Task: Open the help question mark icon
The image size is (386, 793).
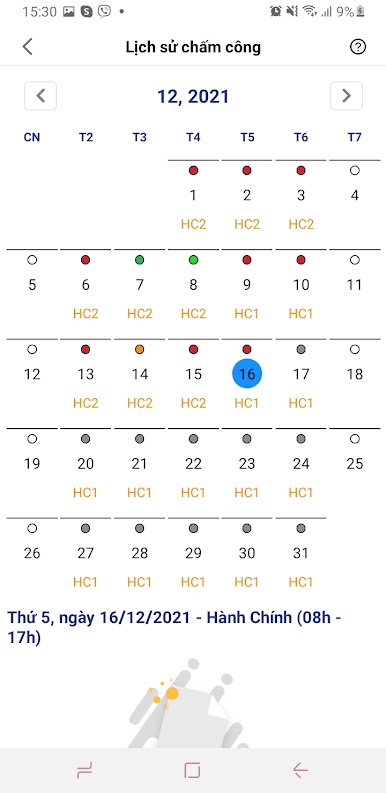Action: coord(358,47)
